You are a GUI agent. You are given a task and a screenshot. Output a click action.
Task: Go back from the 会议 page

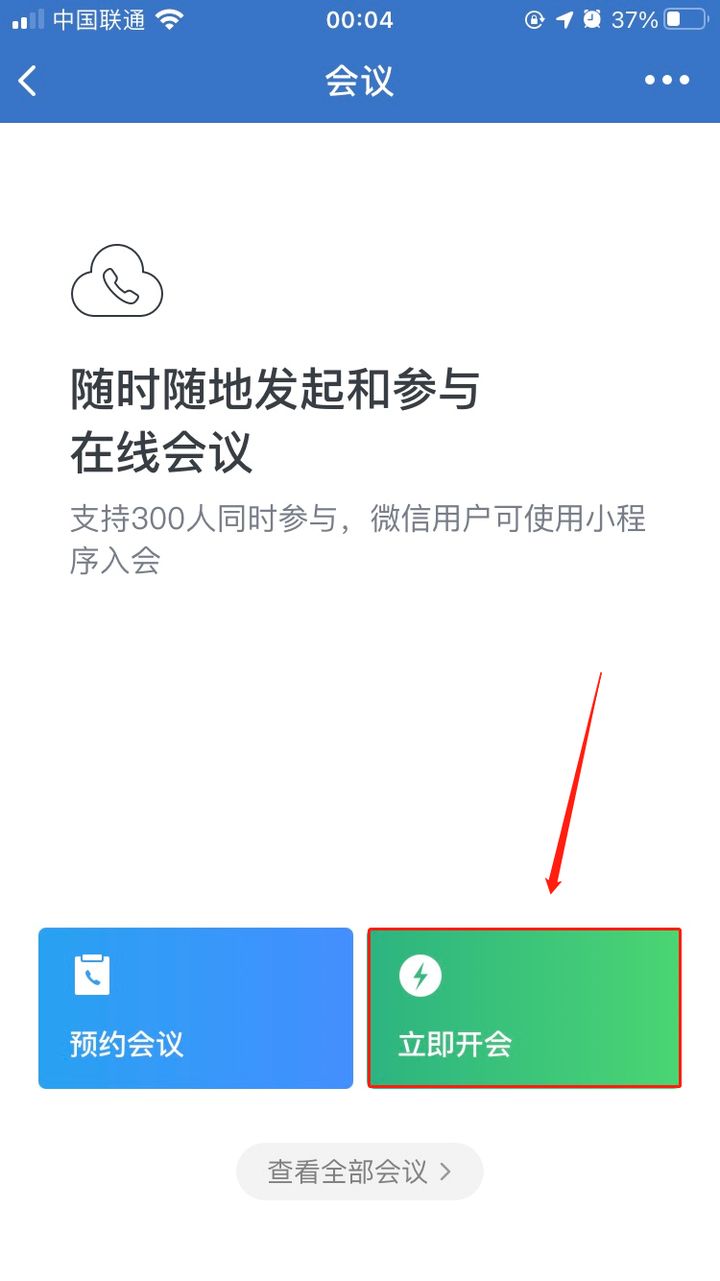28,81
